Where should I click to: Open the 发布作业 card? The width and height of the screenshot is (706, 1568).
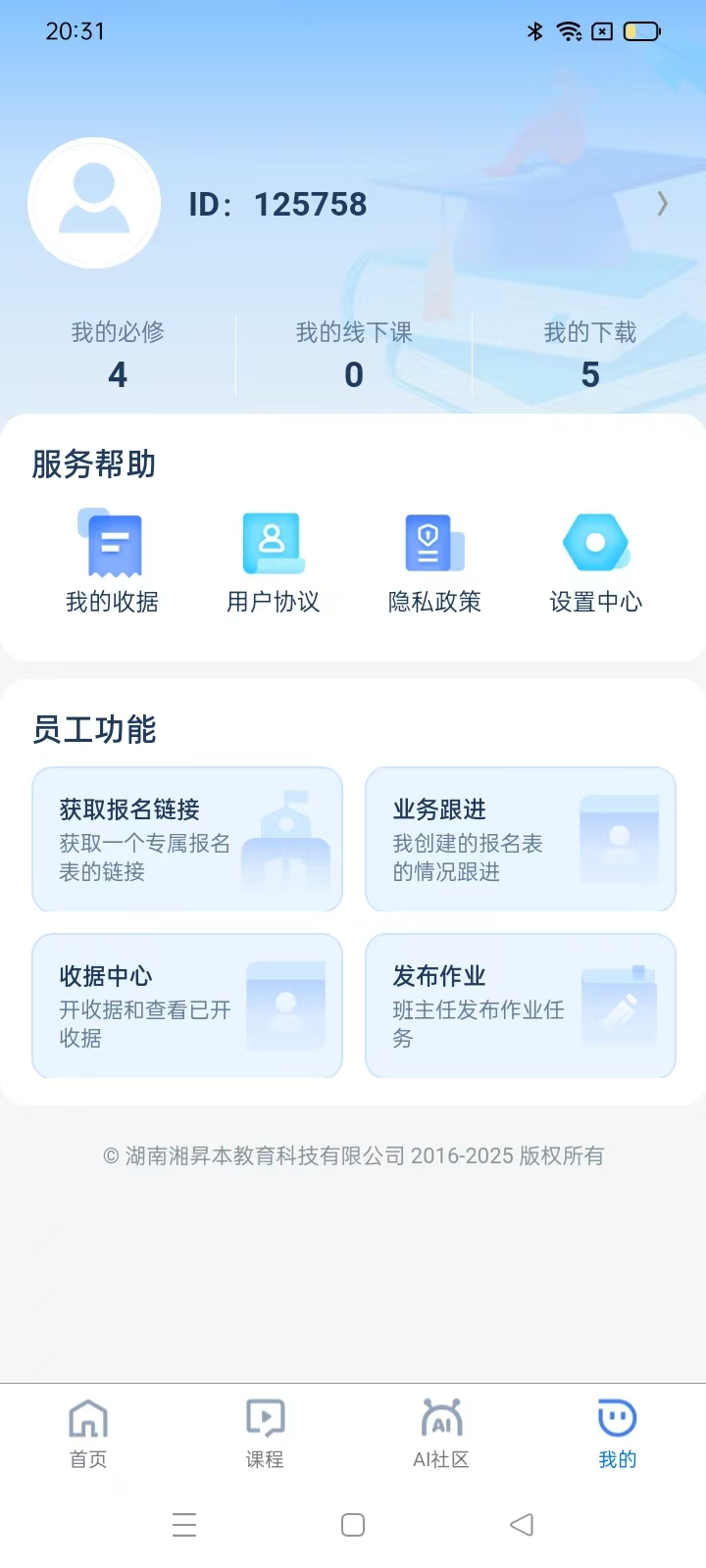click(521, 1005)
